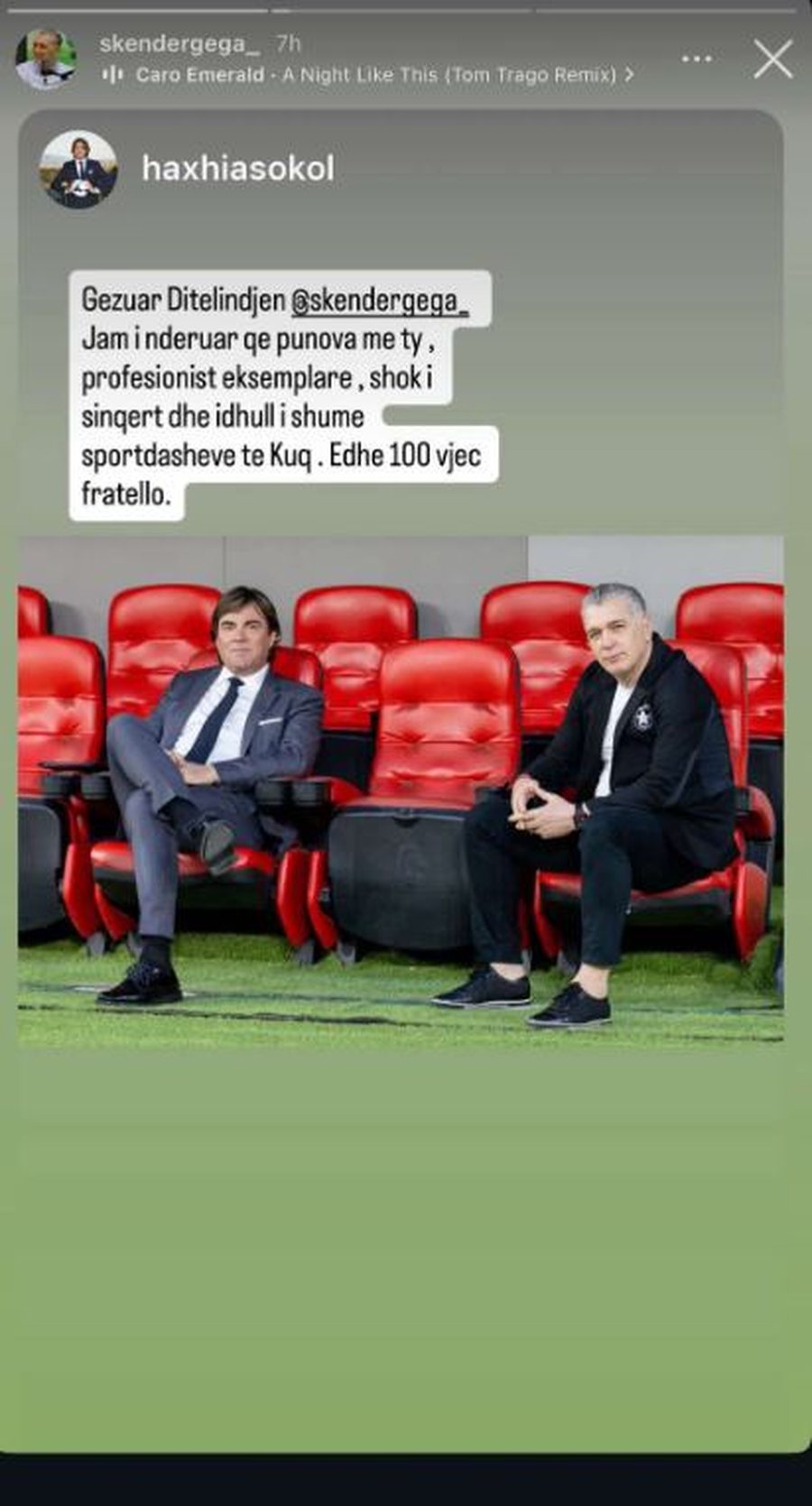The image size is (812, 1506).
Task: Tap the @skendergega_ mention
Action: (379, 300)
